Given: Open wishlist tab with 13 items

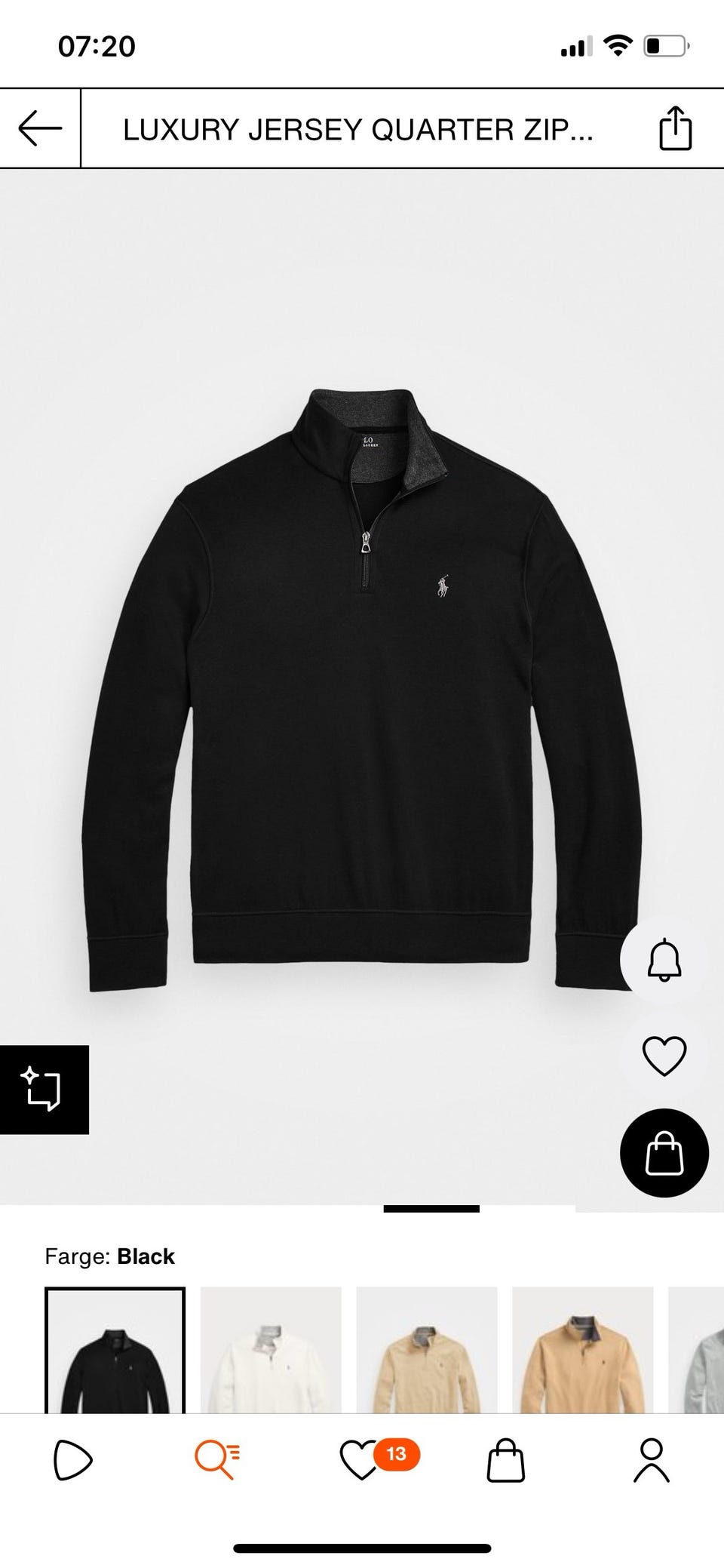Looking at the screenshot, I should [x=362, y=1459].
